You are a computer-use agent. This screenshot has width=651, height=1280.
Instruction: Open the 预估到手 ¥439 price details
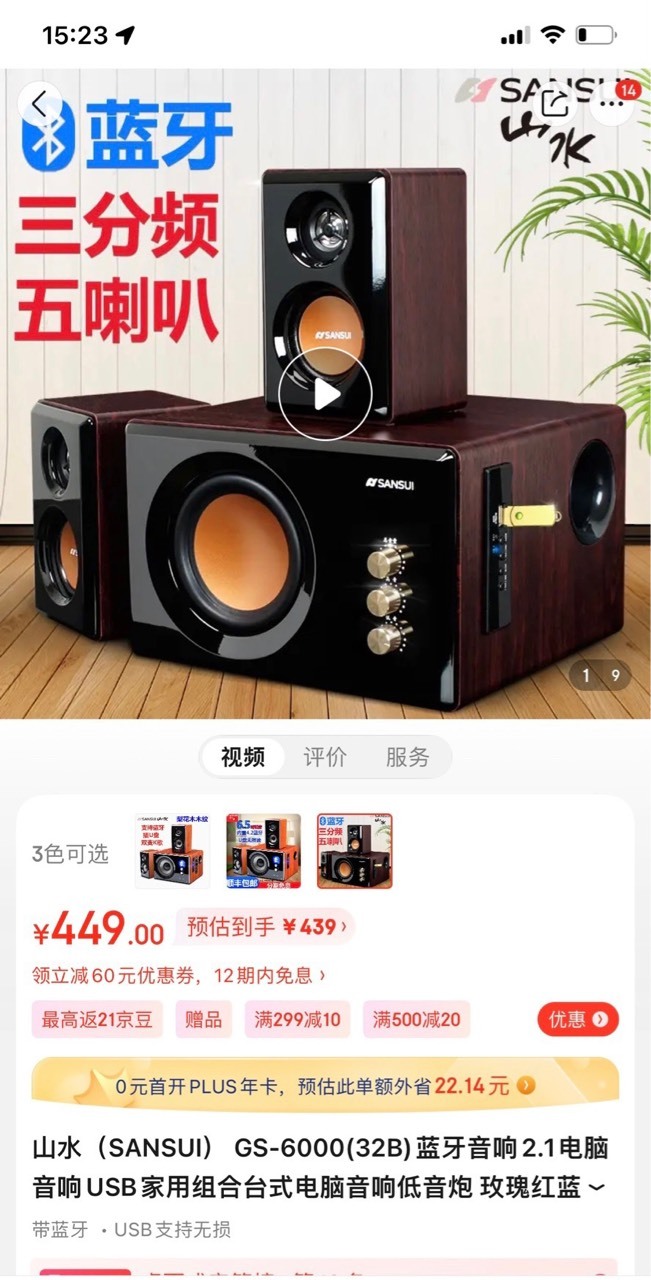pos(266,927)
